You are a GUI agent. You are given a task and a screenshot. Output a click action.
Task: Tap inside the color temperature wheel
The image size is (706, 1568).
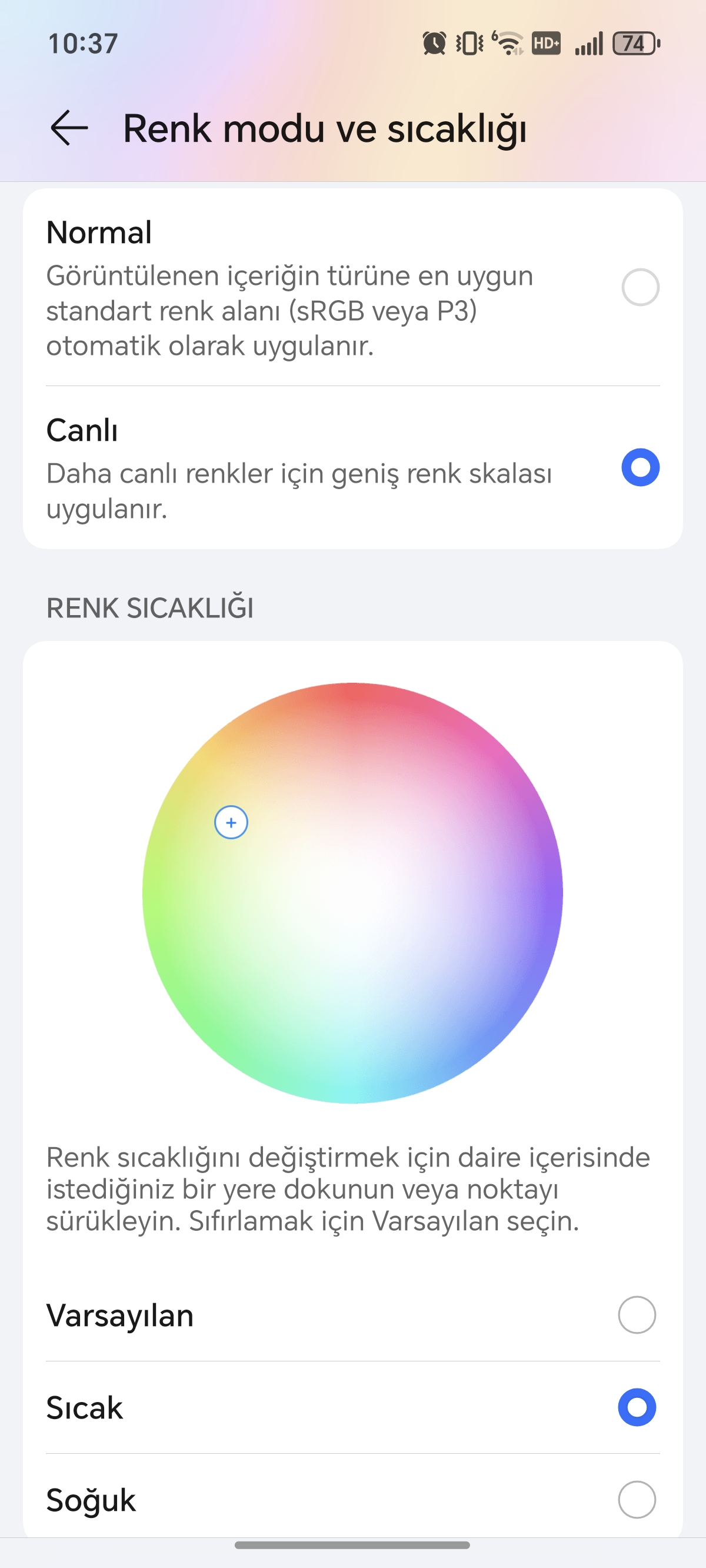point(352,893)
